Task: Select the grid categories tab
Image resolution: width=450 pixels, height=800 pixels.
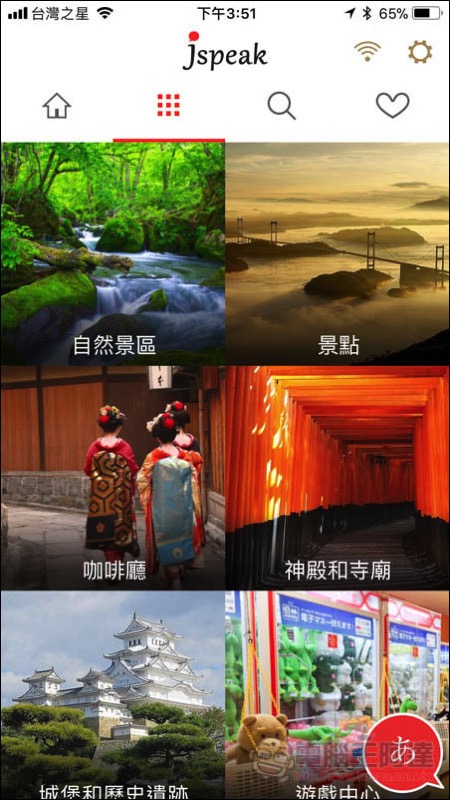Action: click(x=168, y=106)
